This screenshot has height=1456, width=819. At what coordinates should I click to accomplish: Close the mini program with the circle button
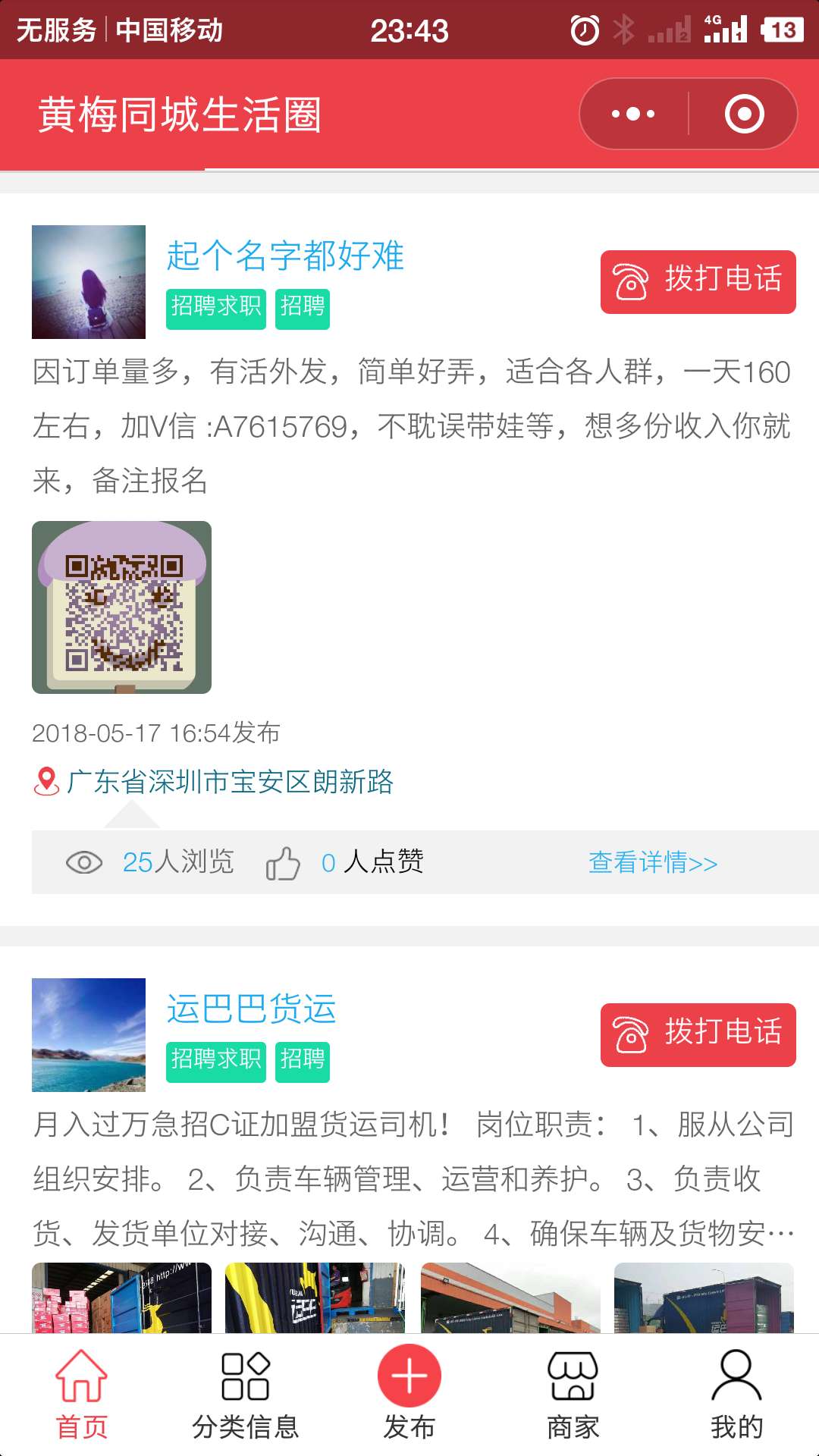[x=744, y=114]
